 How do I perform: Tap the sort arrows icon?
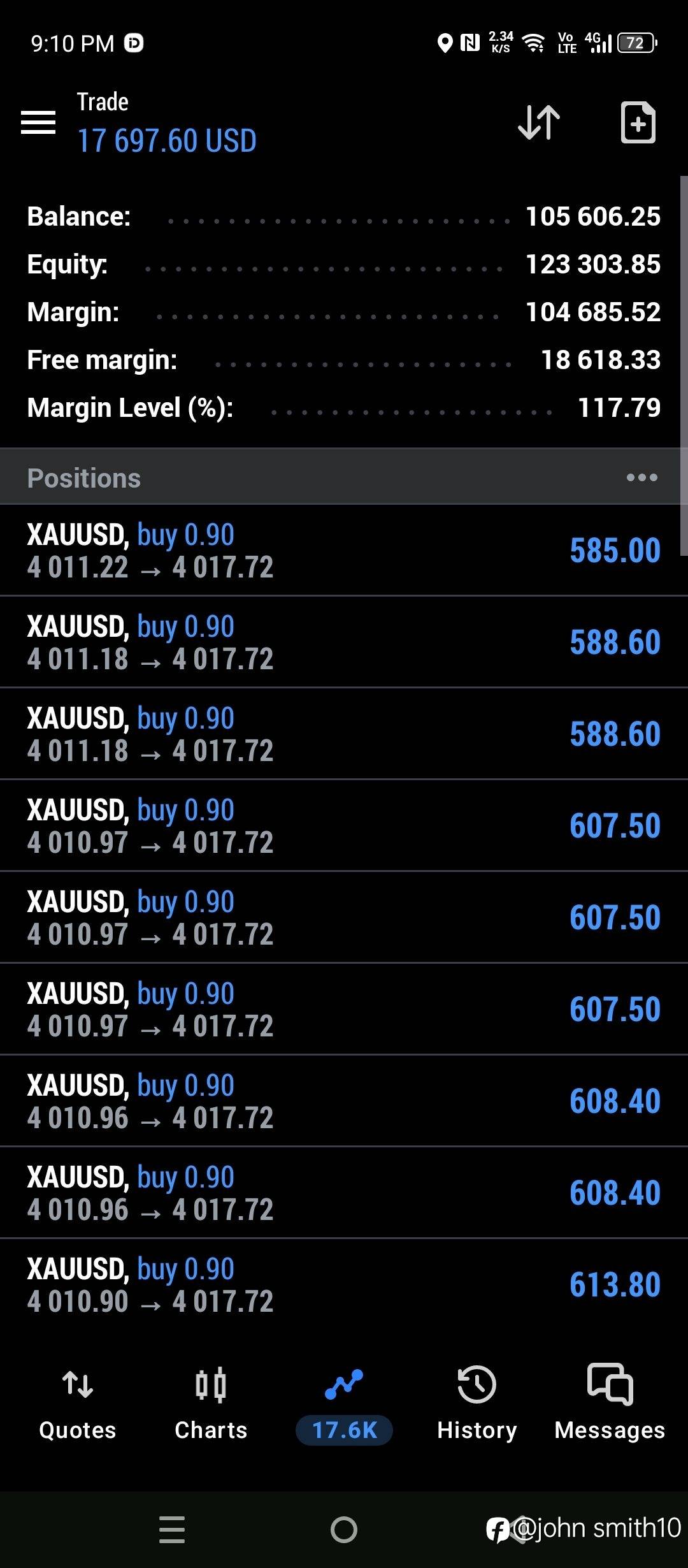click(539, 122)
